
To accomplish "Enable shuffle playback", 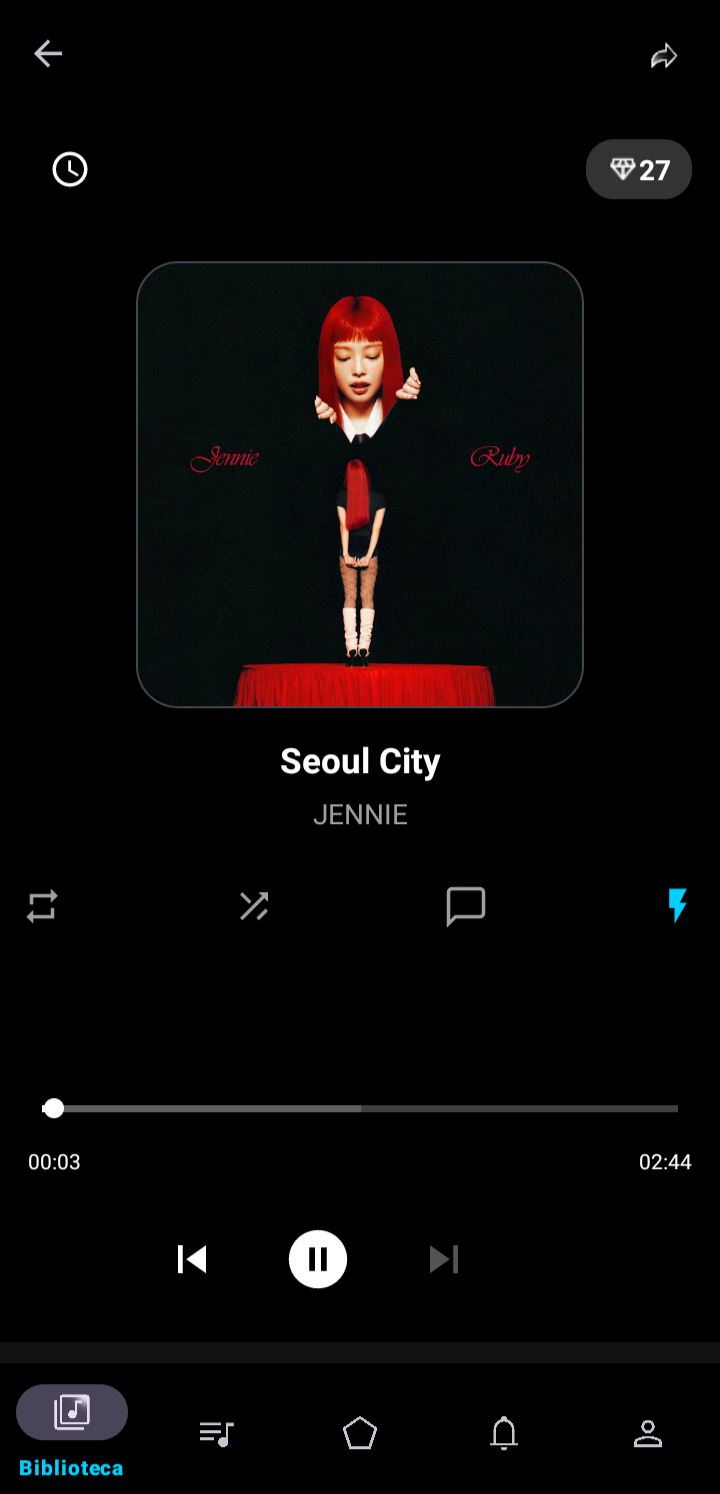I will point(254,906).
